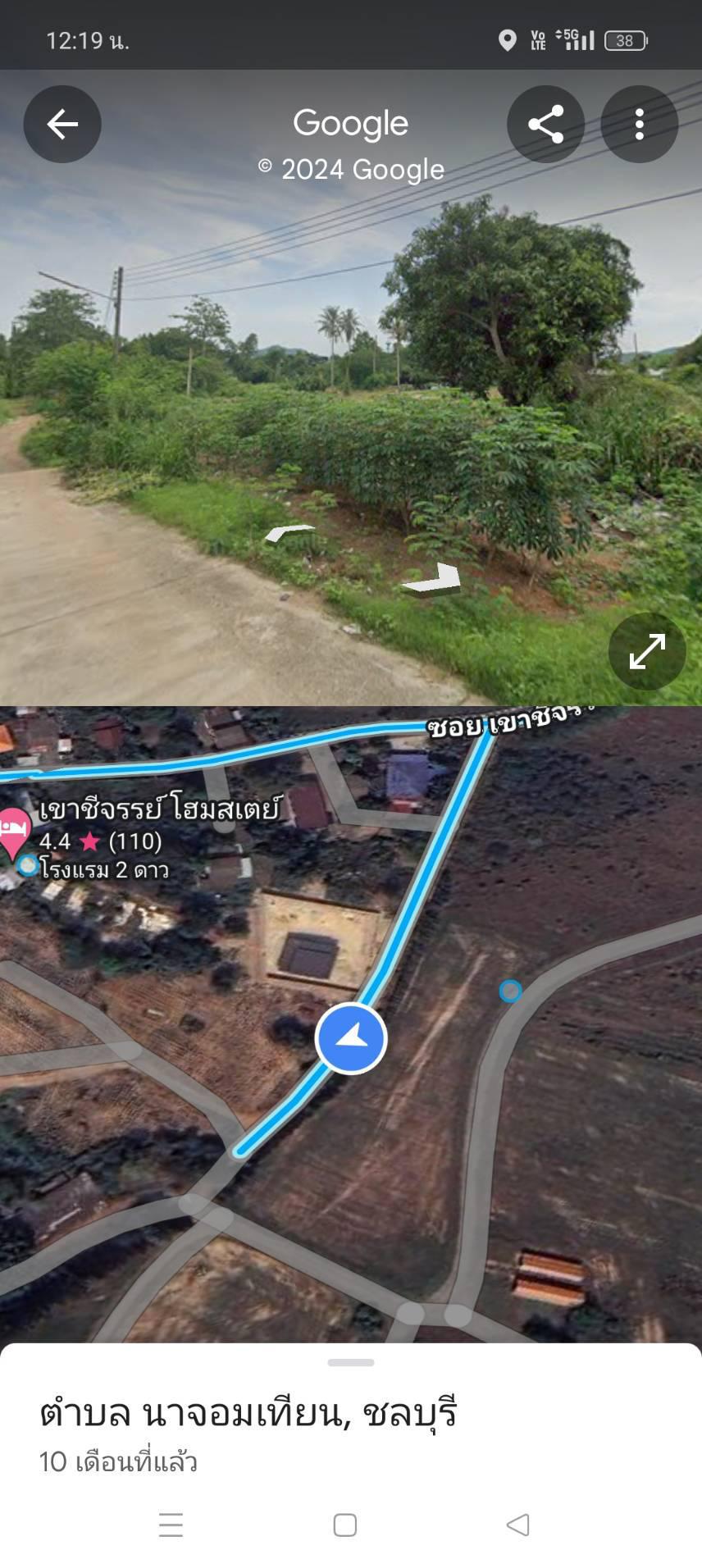Share this Street View location
This screenshot has width=702, height=1568.
click(545, 125)
